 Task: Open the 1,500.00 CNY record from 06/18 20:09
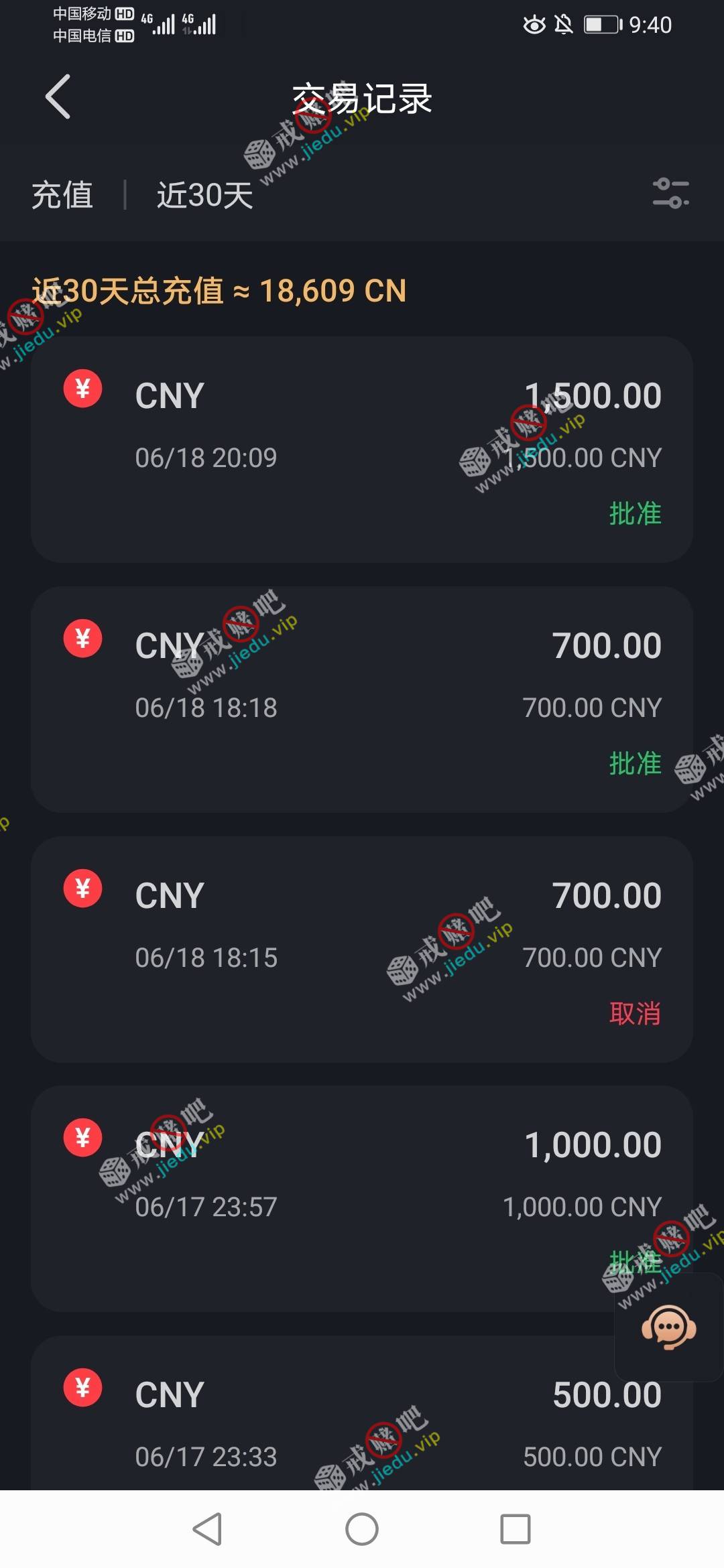(362, 449)
